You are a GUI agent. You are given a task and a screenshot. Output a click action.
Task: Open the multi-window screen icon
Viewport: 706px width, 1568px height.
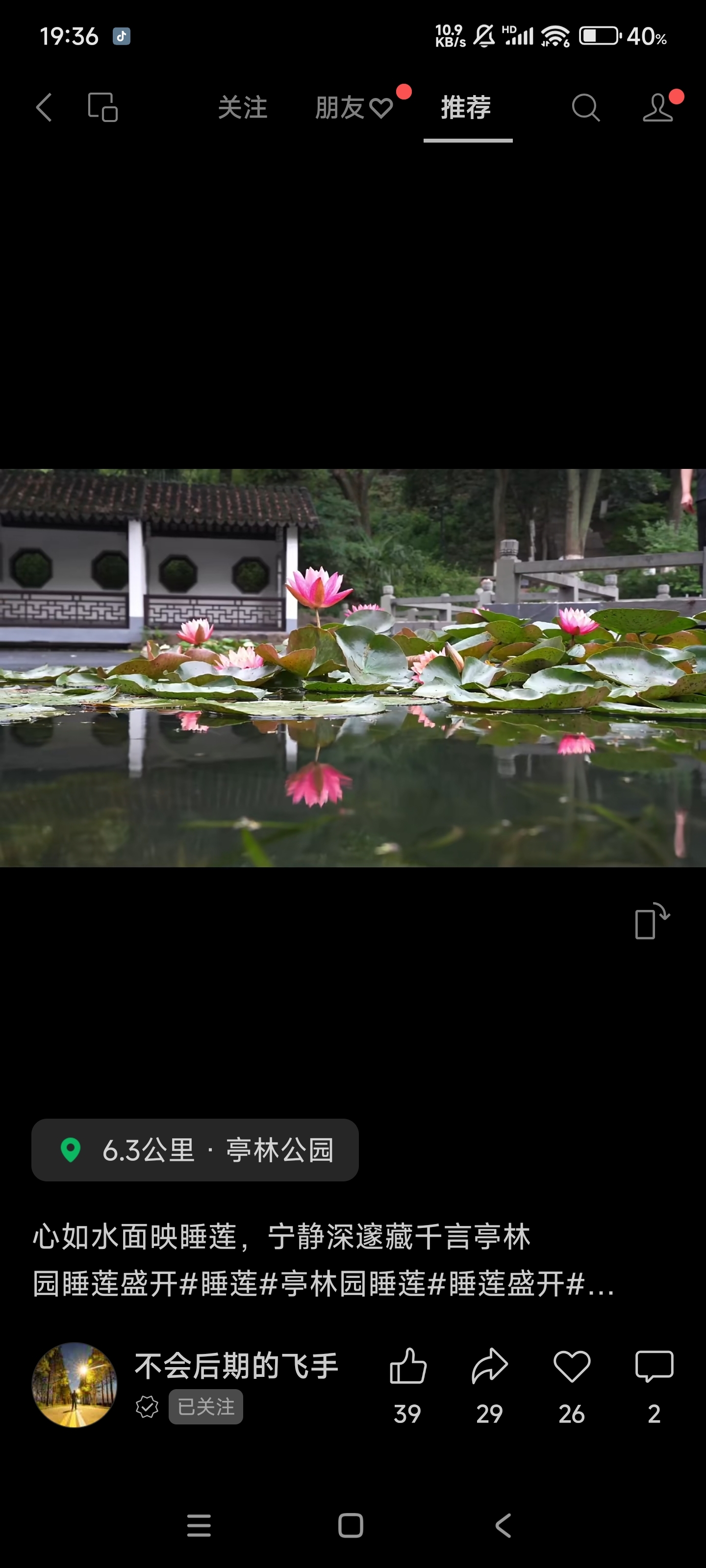[x=103, y=108]
